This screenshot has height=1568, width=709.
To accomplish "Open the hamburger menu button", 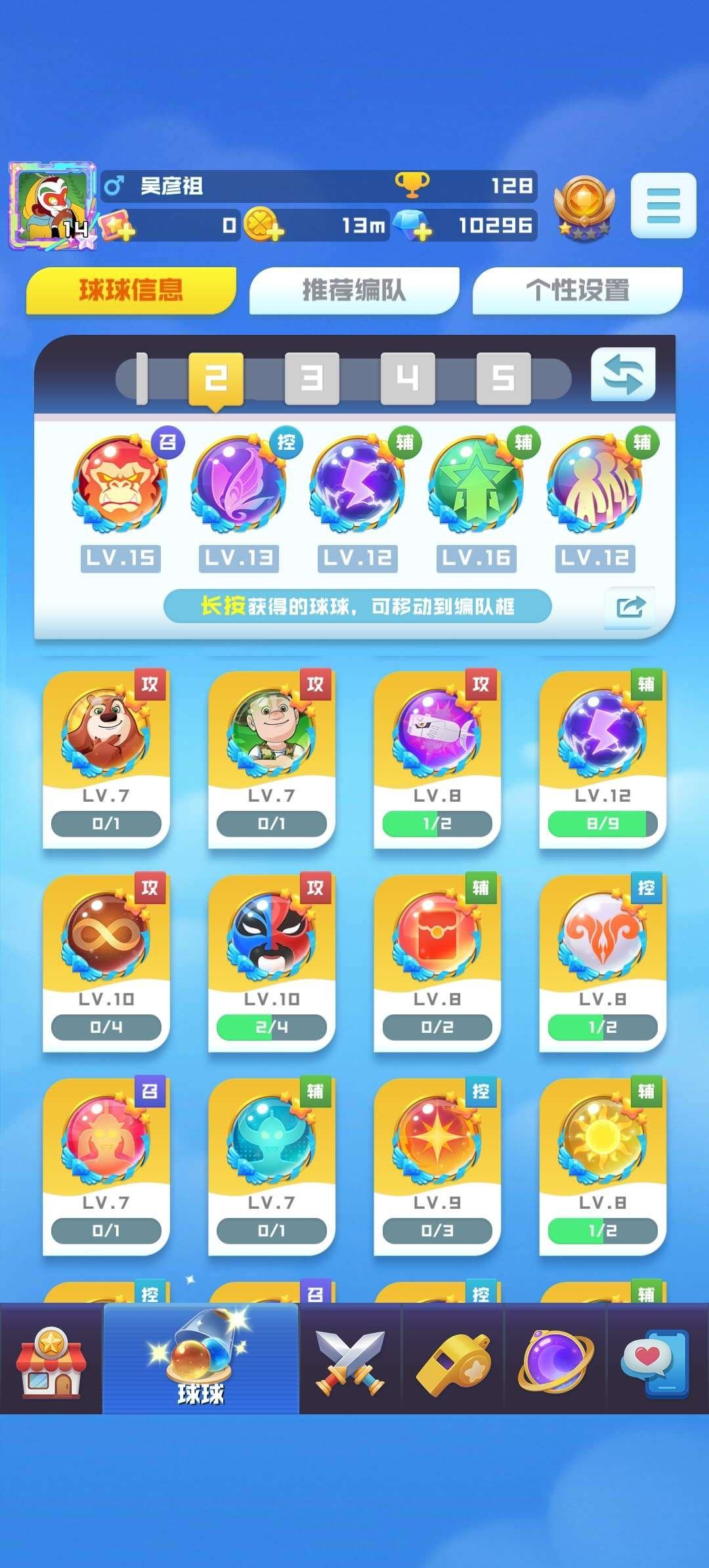I will pos(663,206).
